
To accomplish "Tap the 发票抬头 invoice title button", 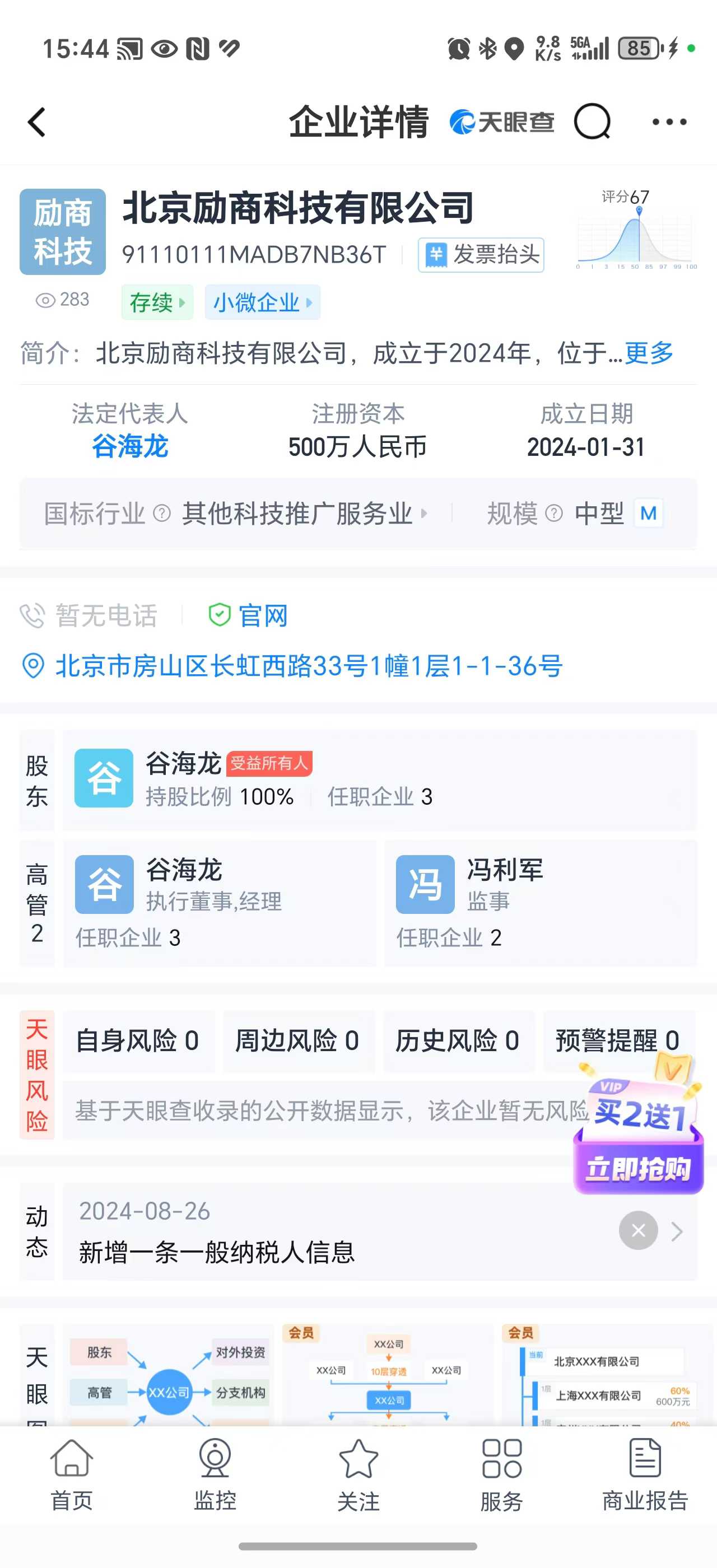I will [481, 254].
